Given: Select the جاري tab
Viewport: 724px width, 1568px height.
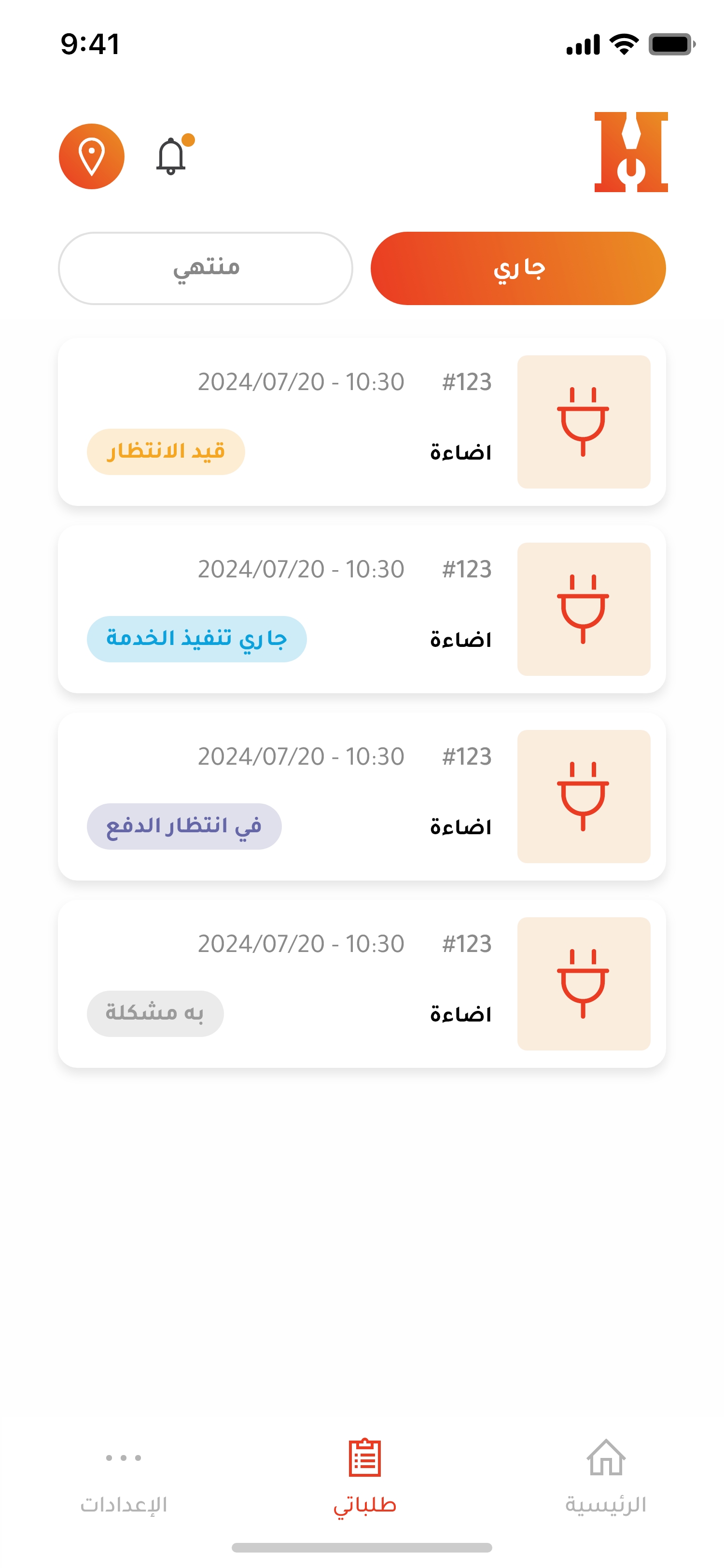Looking at the screenshot, I should tap(518, 268).
